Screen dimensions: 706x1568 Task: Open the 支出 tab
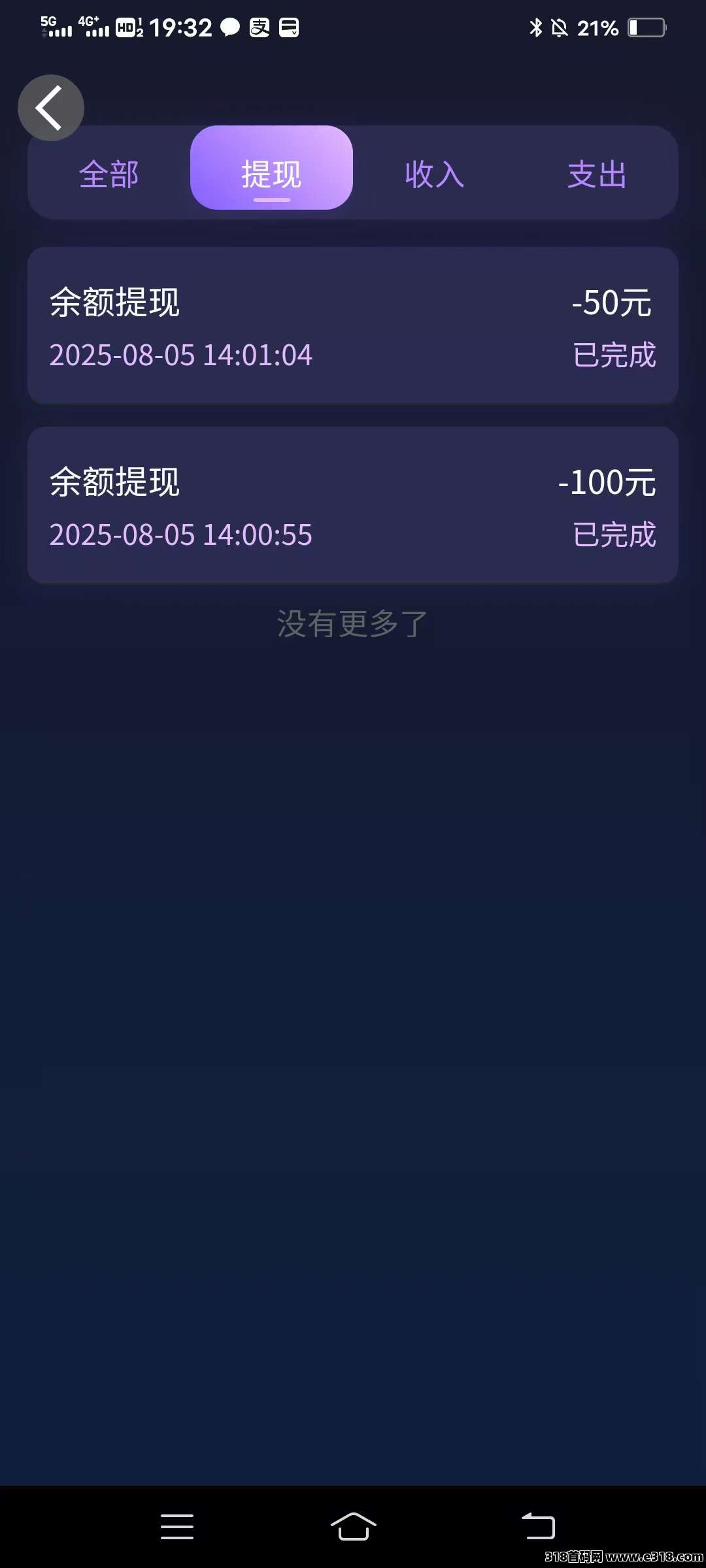click(x=597, y=174)
